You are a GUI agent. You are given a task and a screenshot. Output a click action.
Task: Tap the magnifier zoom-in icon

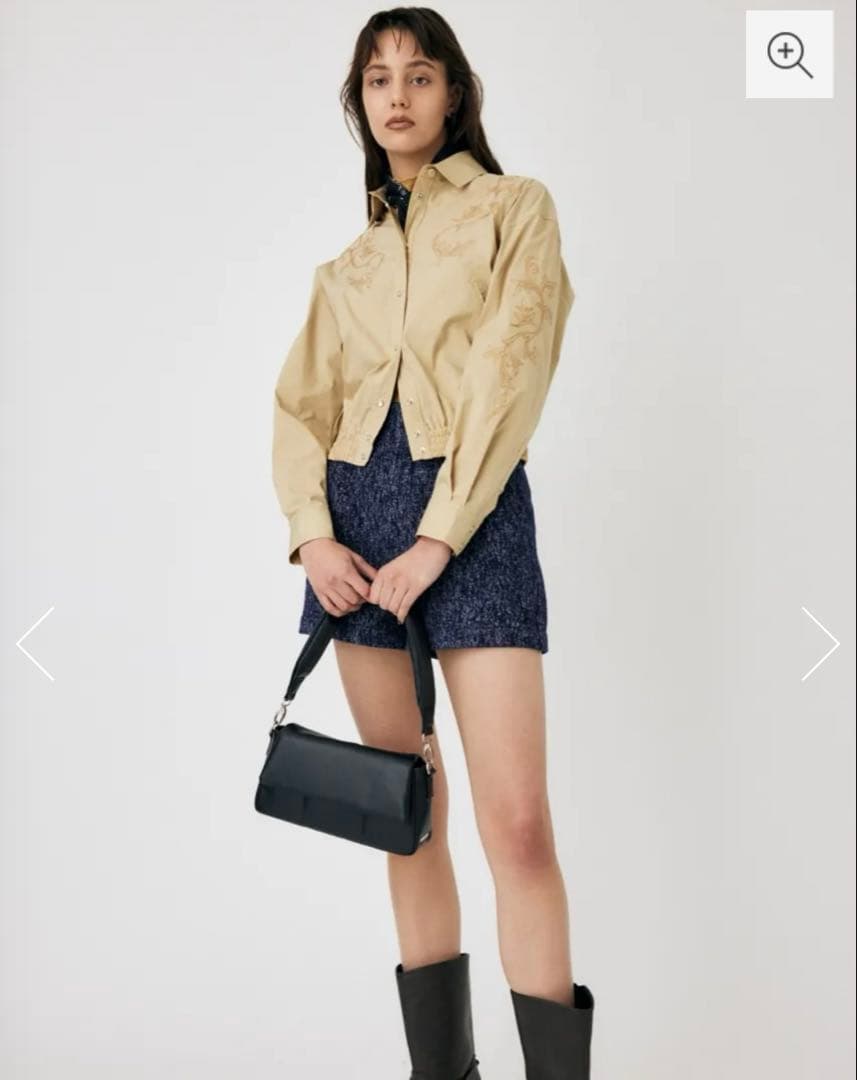point(789,54)
